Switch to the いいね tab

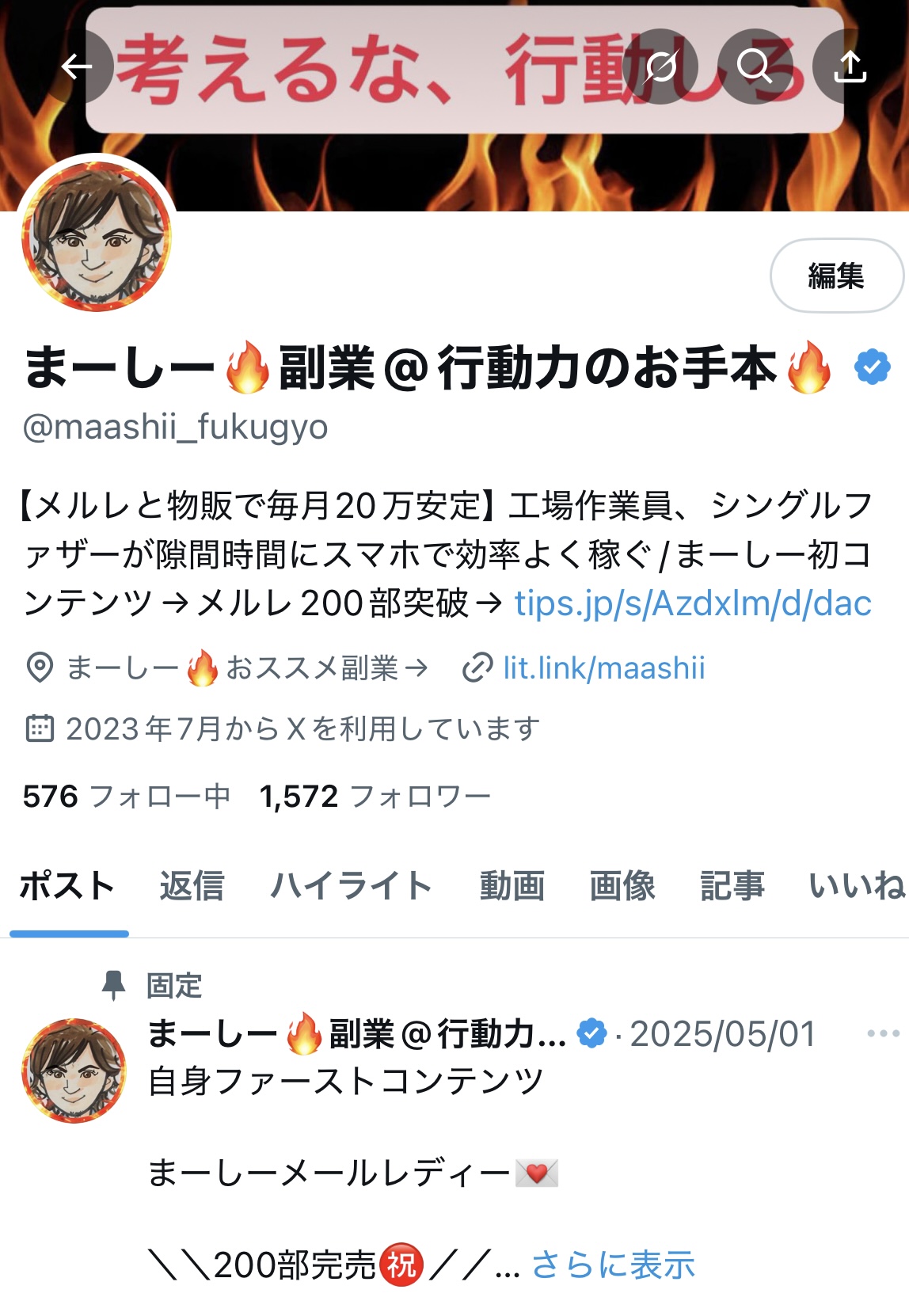(857, 885)
